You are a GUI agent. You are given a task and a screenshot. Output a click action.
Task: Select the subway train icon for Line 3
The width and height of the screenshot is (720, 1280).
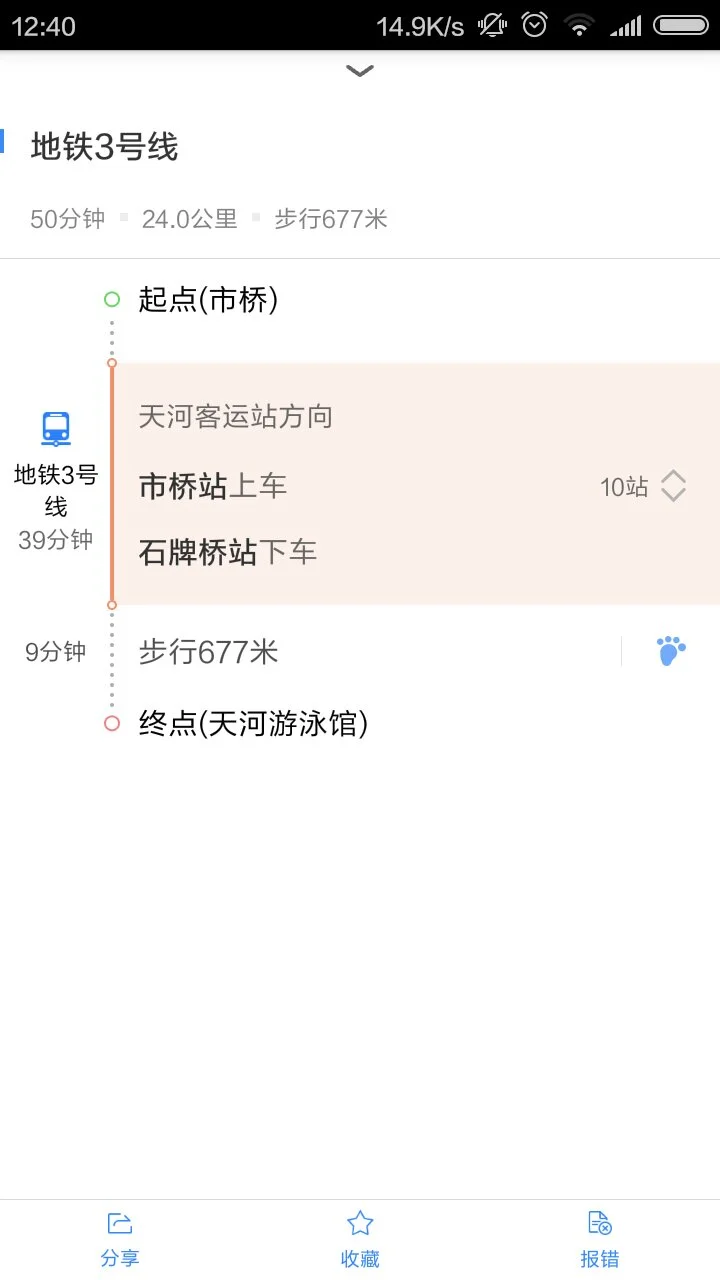(x=55, y=428)
